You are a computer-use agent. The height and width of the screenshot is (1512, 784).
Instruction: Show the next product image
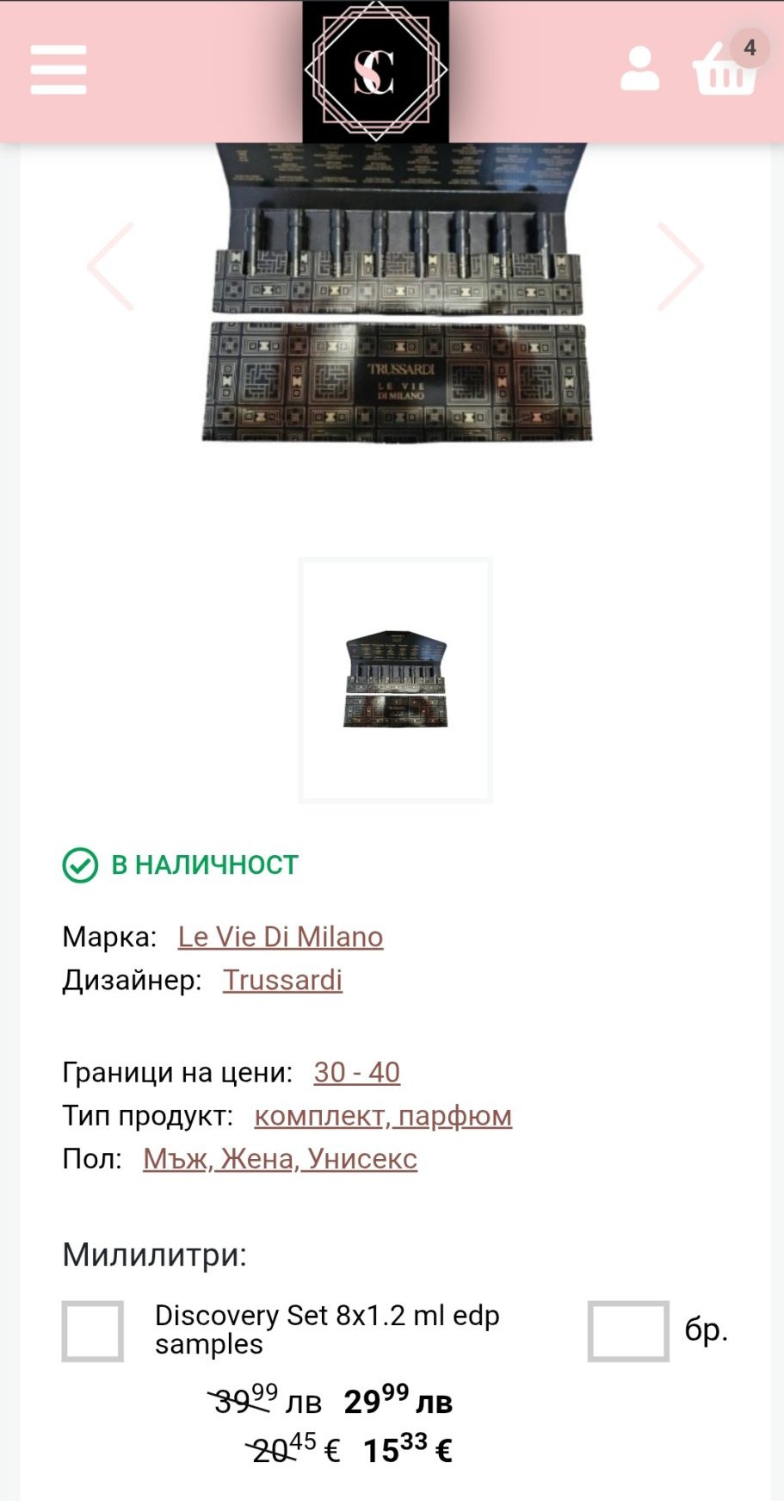[680, 266]
